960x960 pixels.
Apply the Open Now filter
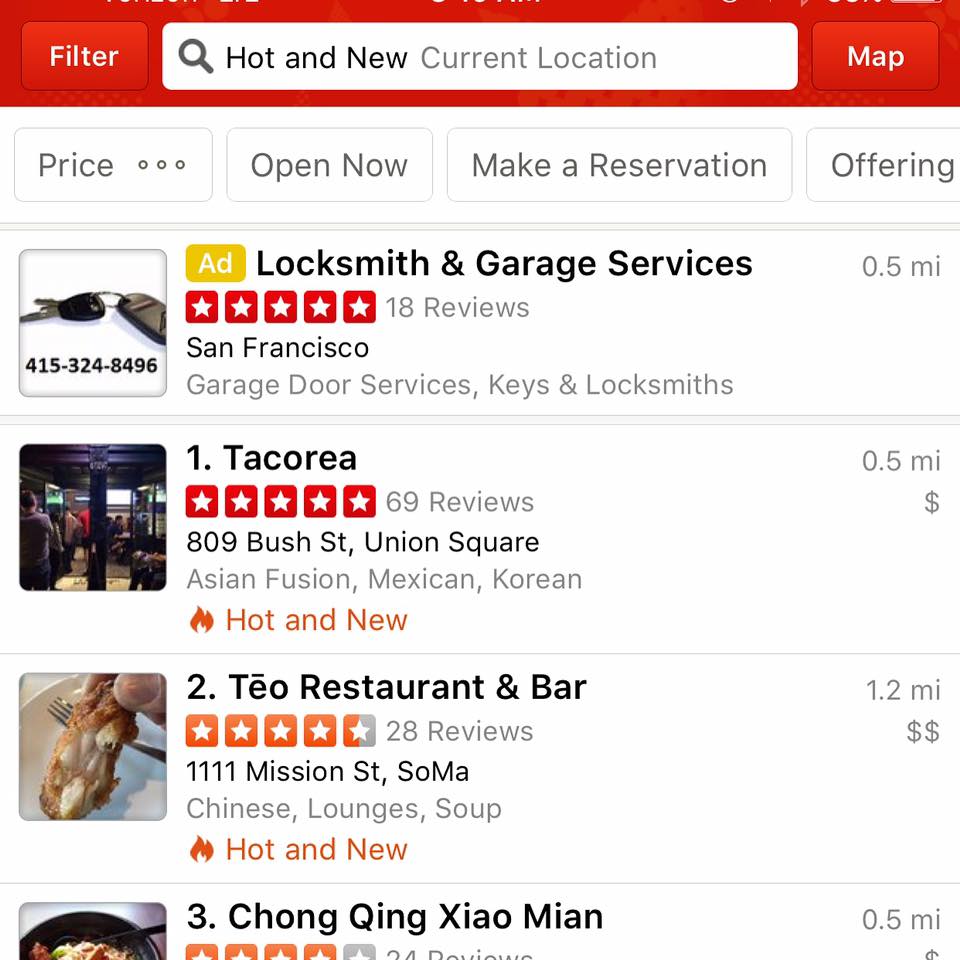[329, 165]
